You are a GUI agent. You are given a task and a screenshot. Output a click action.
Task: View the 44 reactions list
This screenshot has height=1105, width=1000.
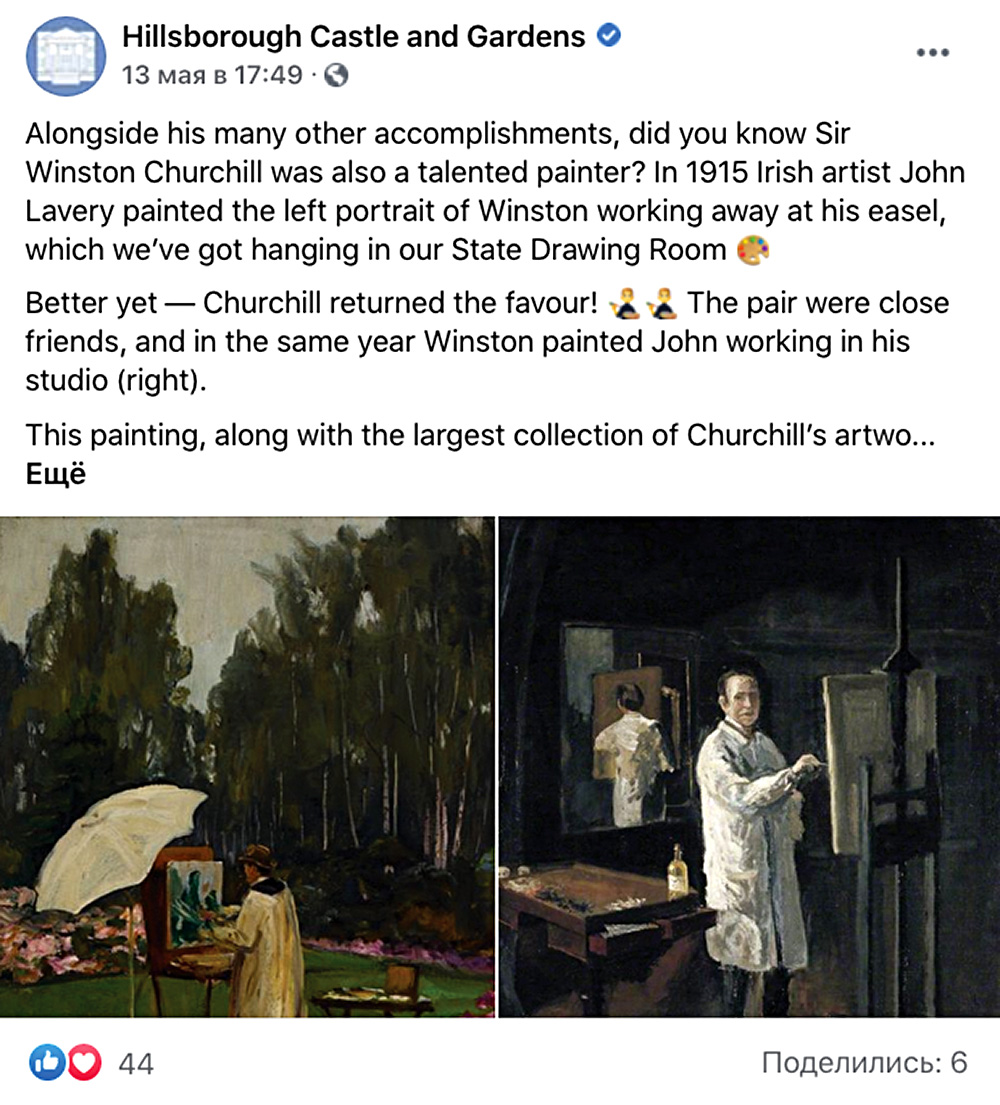click(135, 1063)
